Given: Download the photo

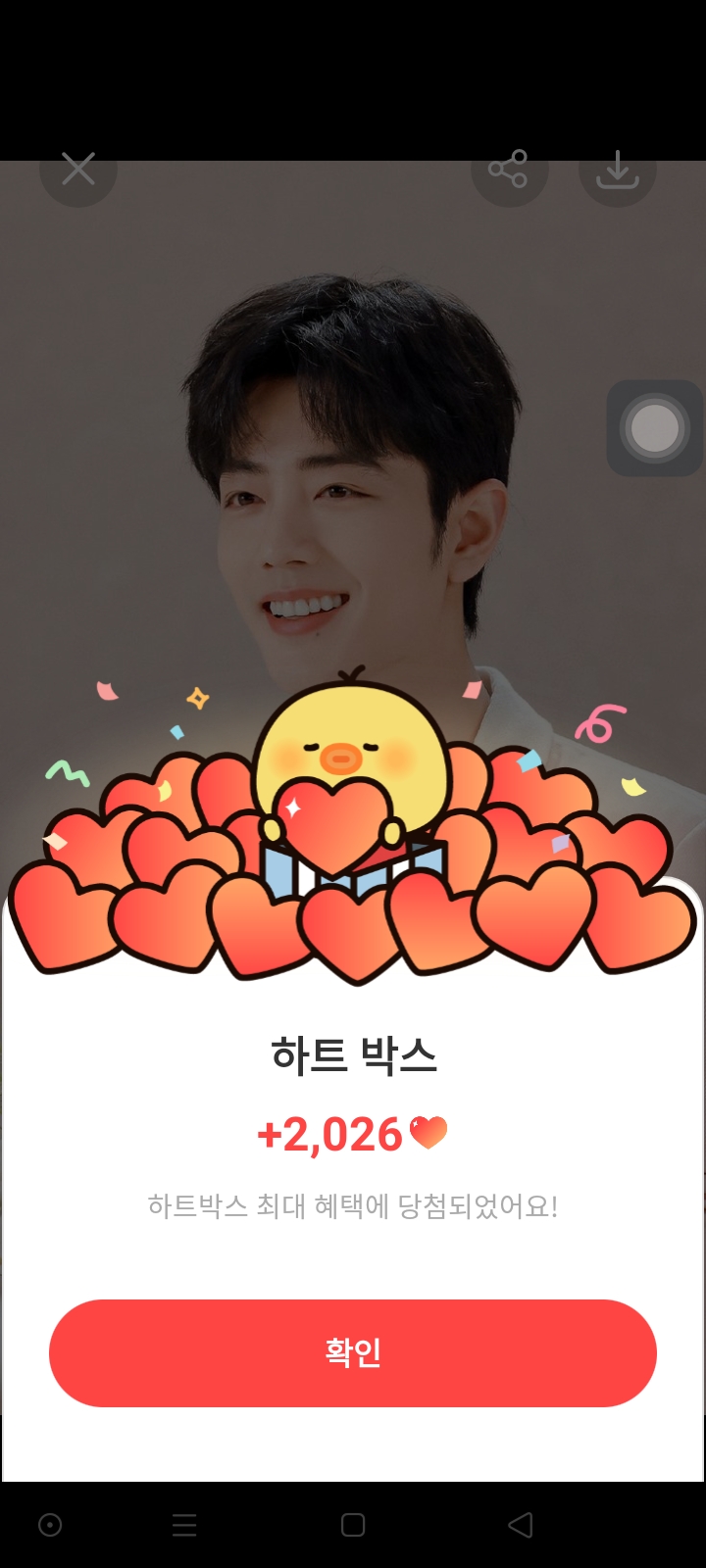Looking at the screenshot, I should 617,171.
